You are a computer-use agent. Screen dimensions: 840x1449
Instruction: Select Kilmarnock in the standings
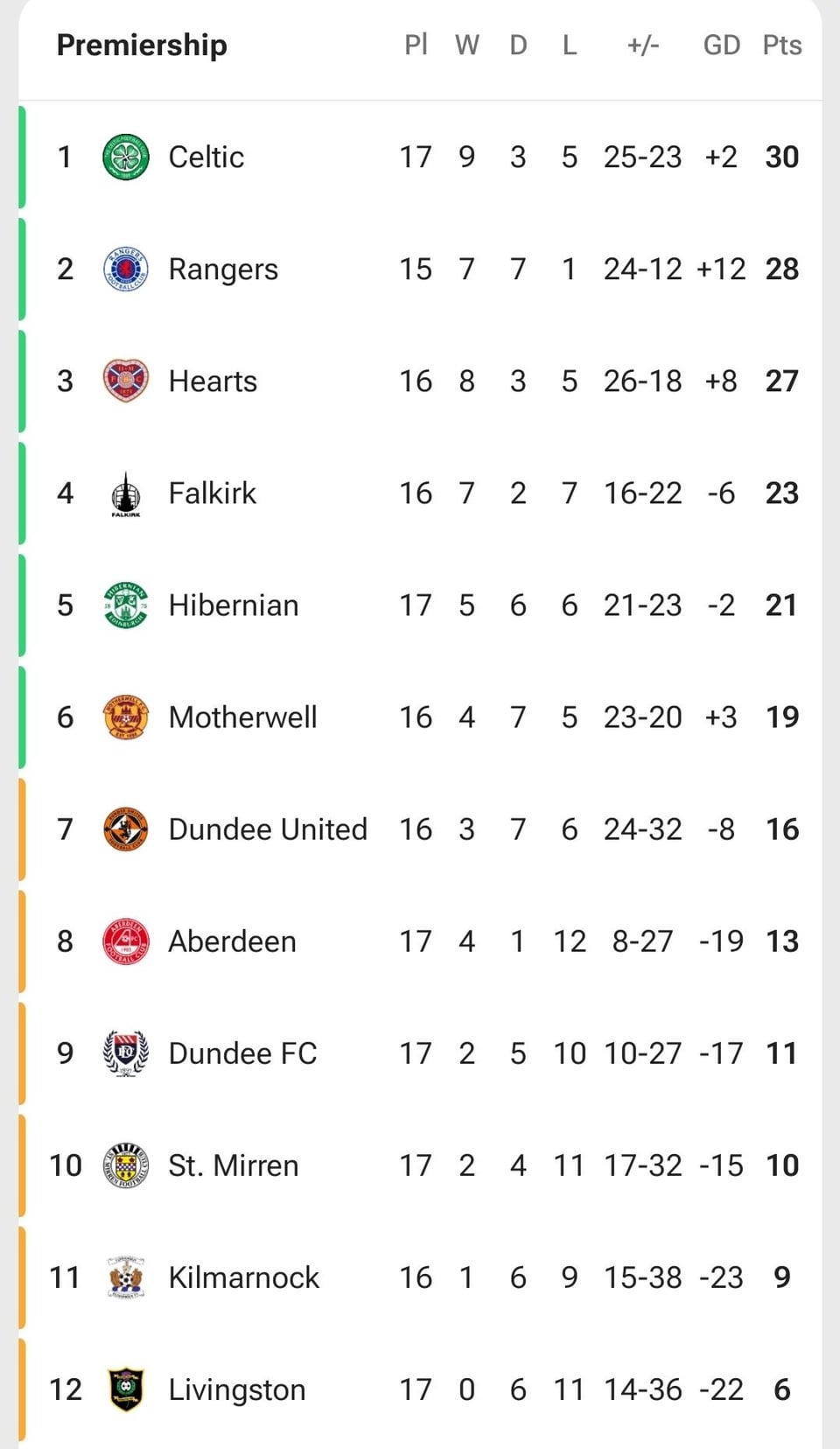pyautogui.click(x=243, y=1277)
